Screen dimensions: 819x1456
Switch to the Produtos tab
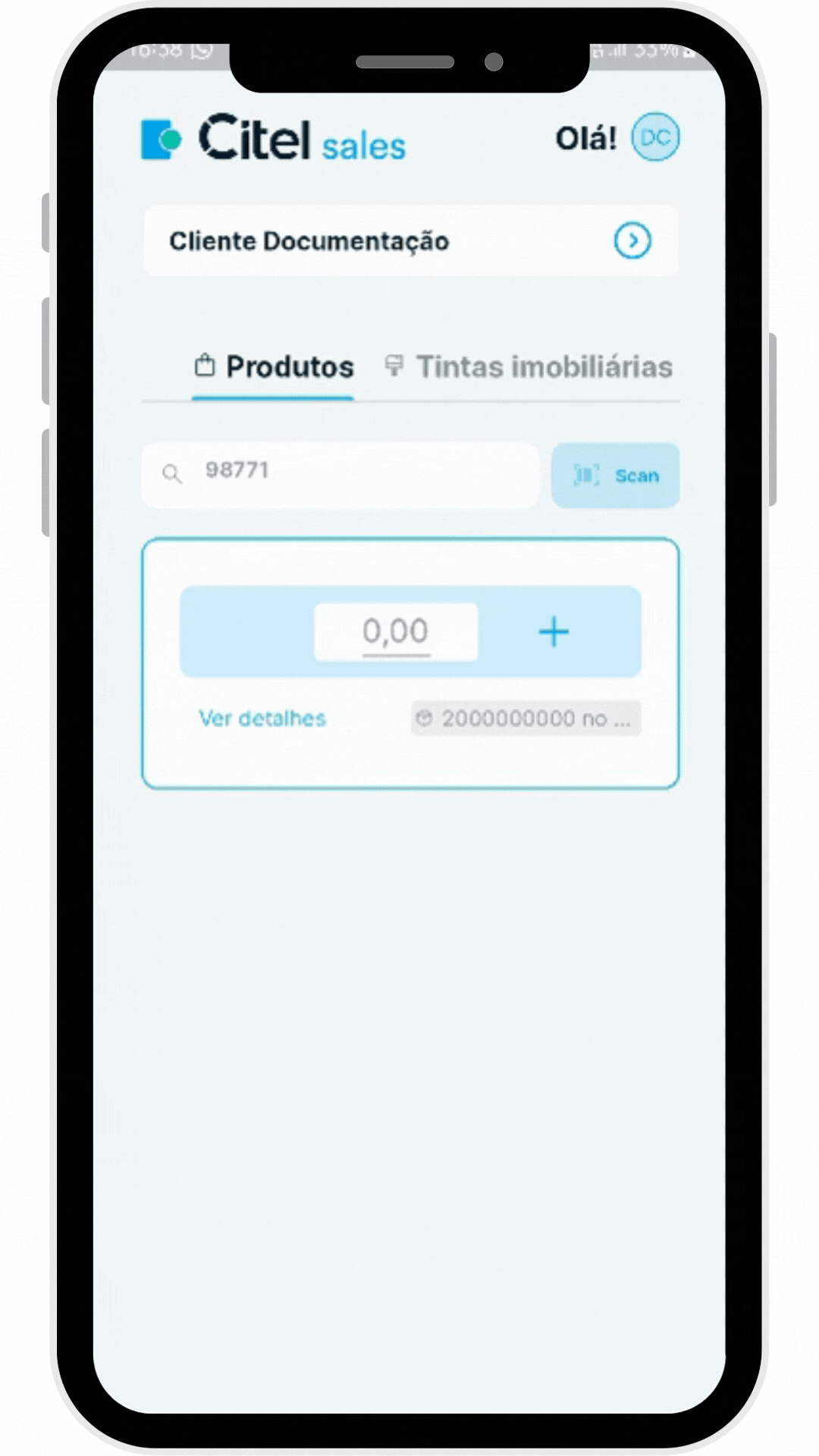coord(274,367)
